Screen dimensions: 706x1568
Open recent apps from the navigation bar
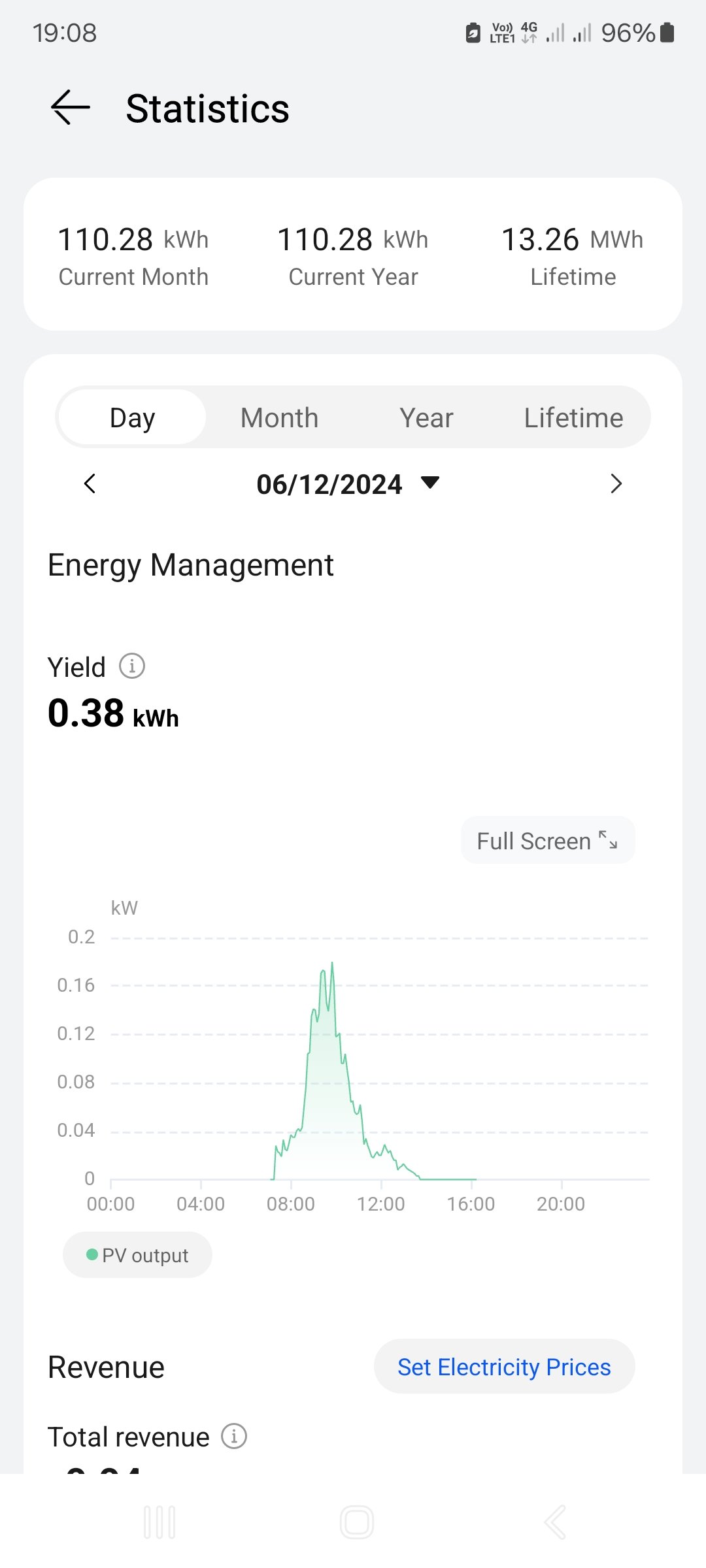point(160,1522)
